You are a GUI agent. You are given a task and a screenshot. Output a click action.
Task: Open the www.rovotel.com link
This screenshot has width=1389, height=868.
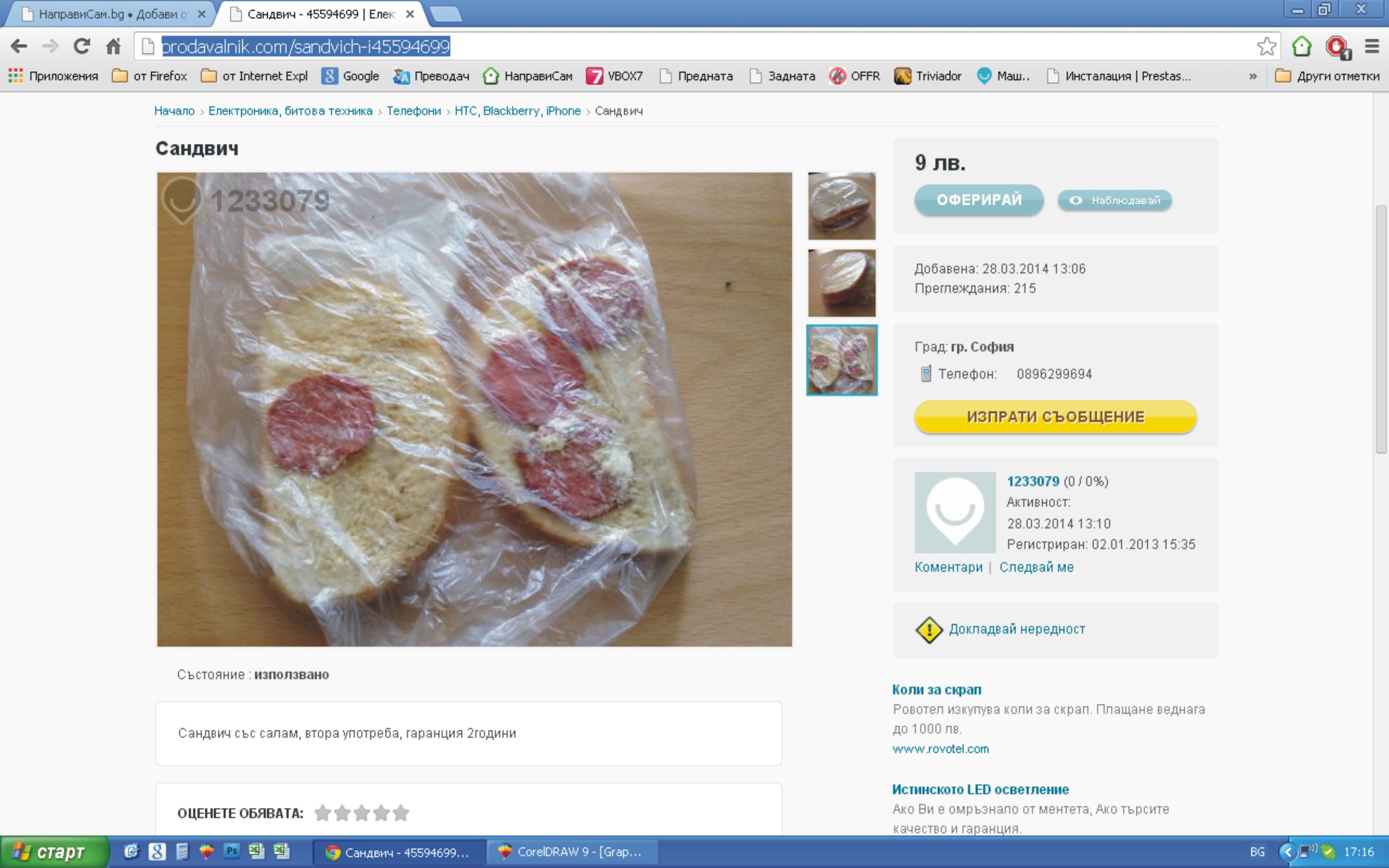pos(940,749)
